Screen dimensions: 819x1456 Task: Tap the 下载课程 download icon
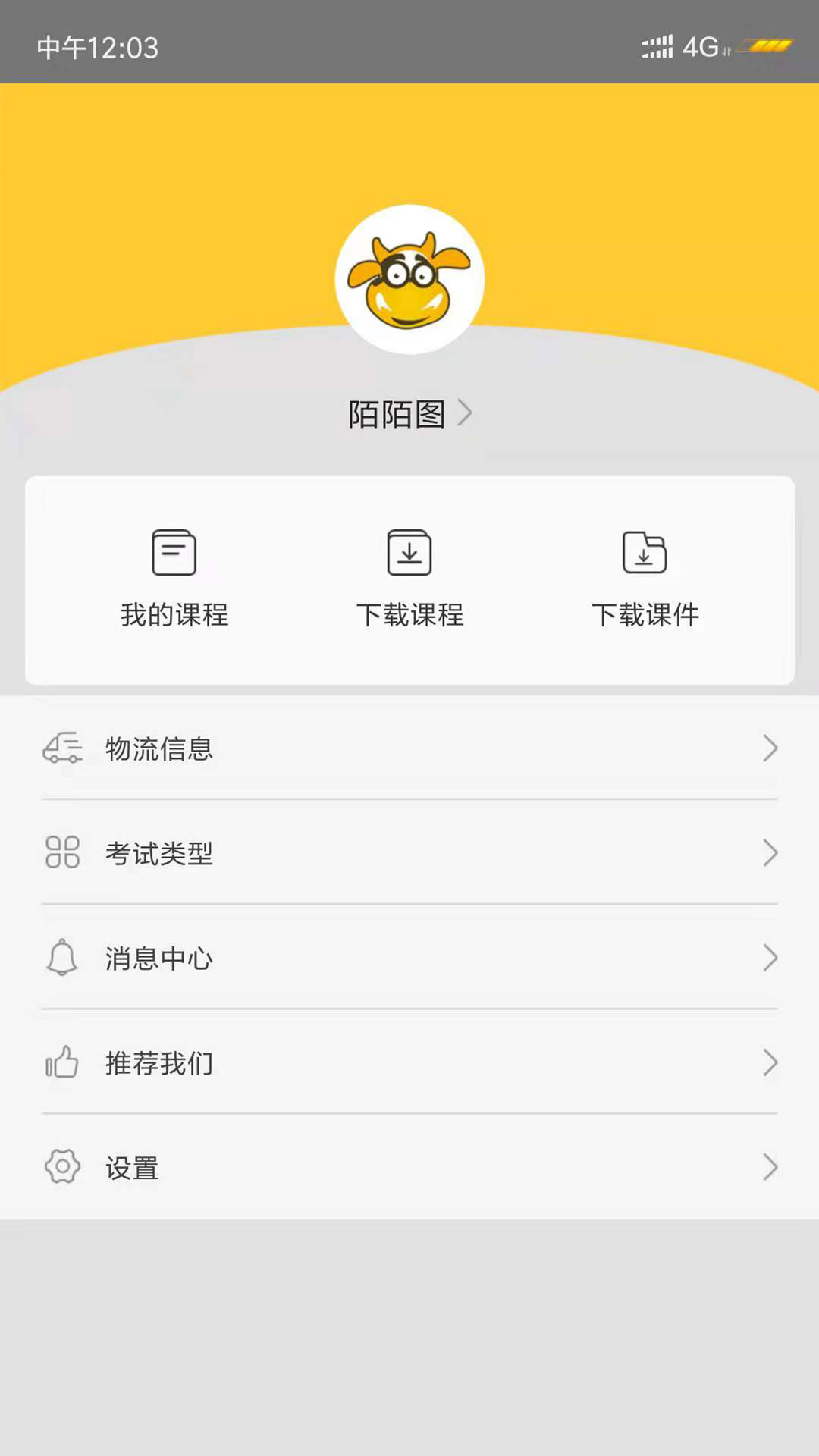tap(409, 553)
